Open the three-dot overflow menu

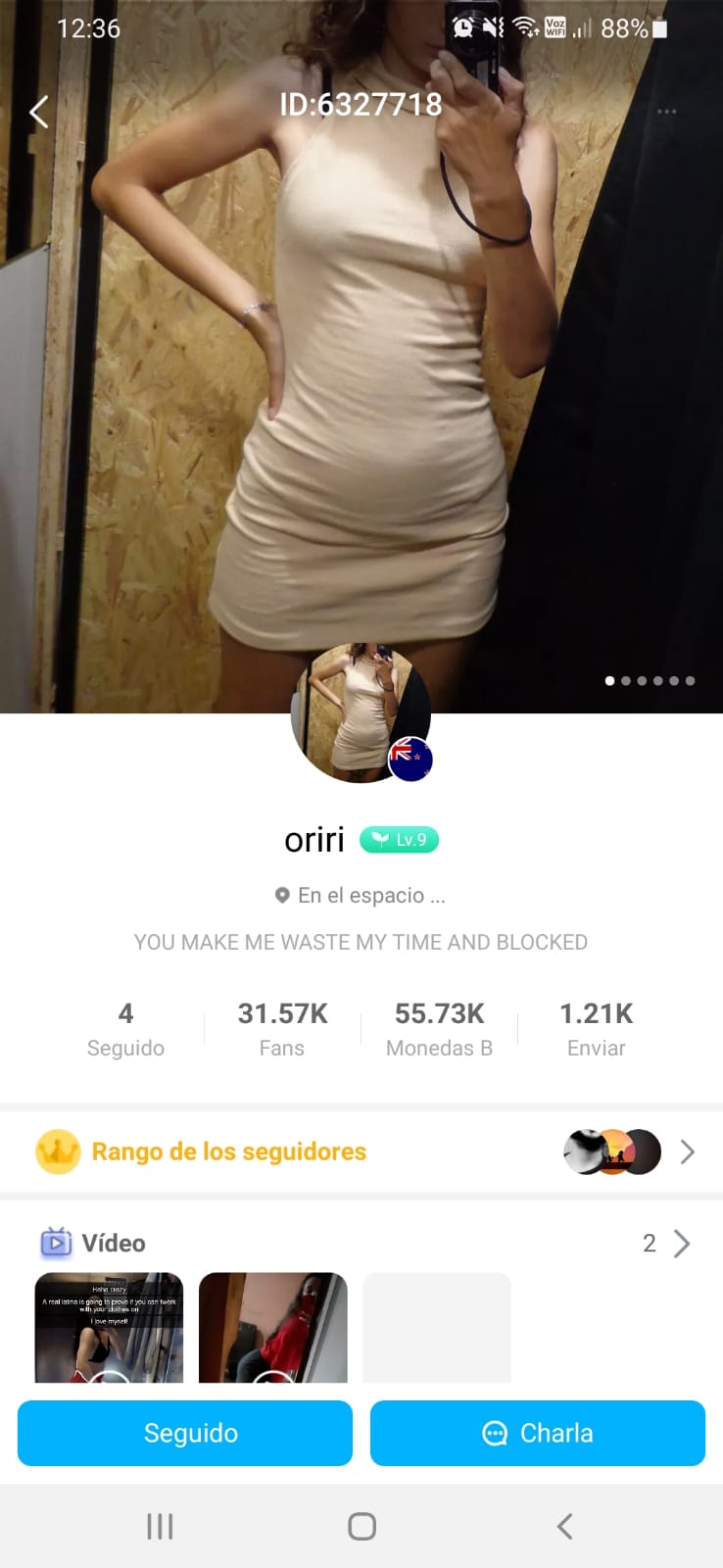(667, 112)
